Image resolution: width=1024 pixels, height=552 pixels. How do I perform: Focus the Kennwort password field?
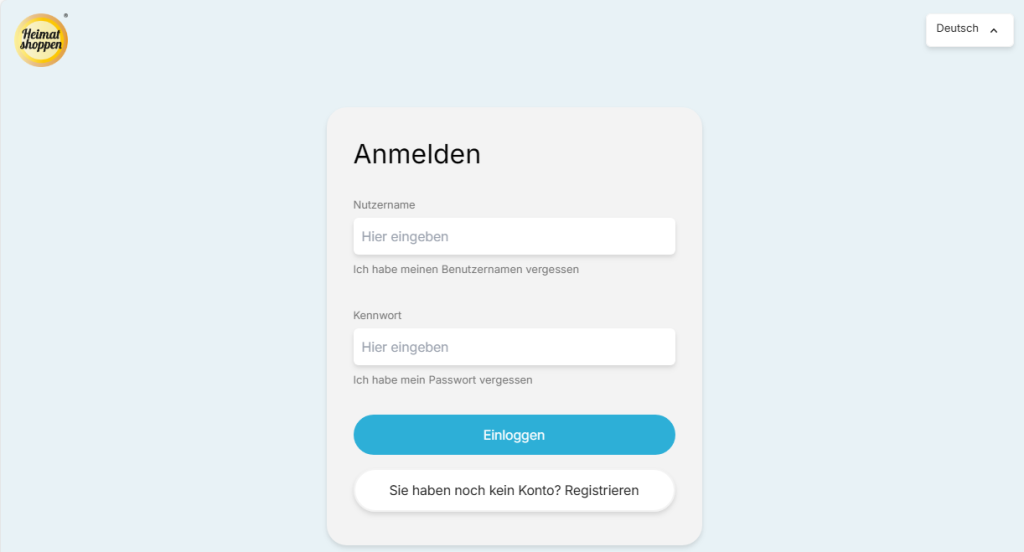point(514,347)
